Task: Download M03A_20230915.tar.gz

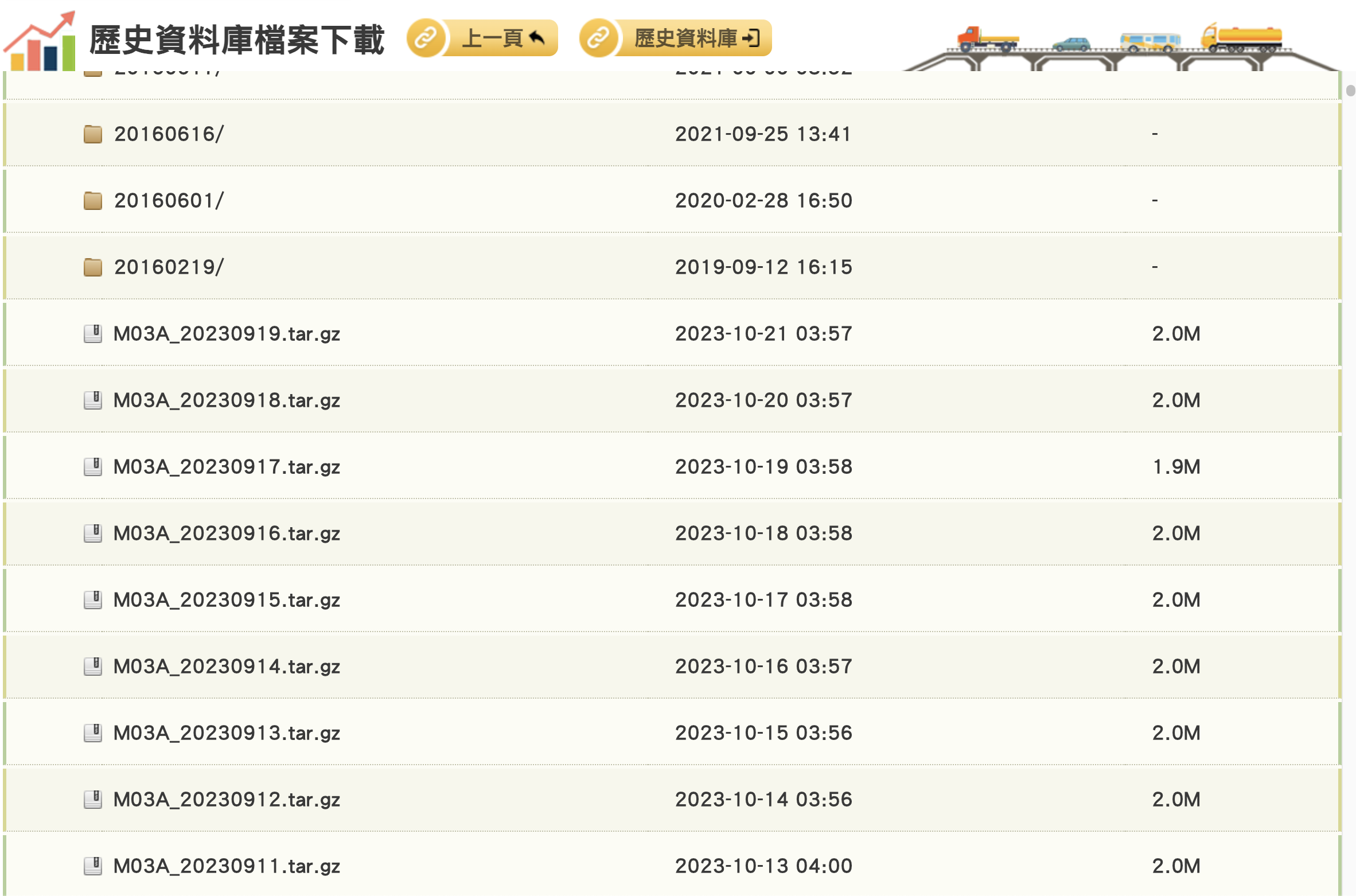Action: pyautogui.click(x=227, y=599)
